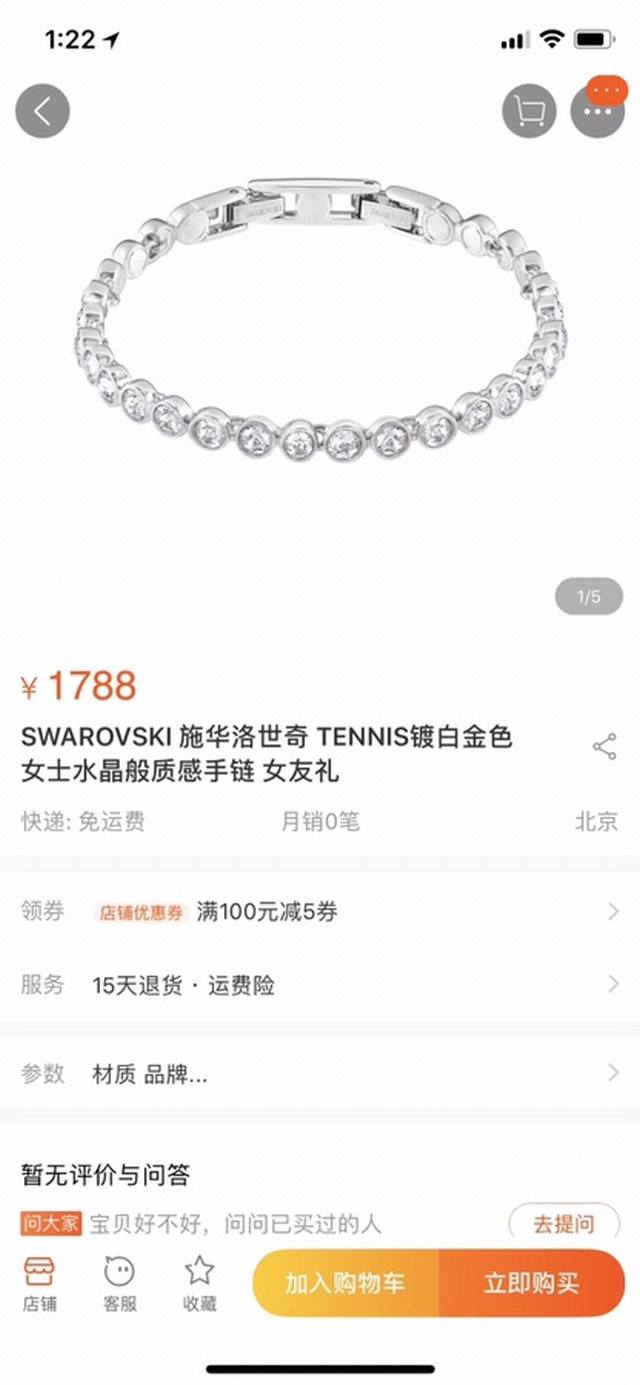Expand the 参数 product parameters row
This screenshot has height=1385, width=640.
pos(320,1075)
